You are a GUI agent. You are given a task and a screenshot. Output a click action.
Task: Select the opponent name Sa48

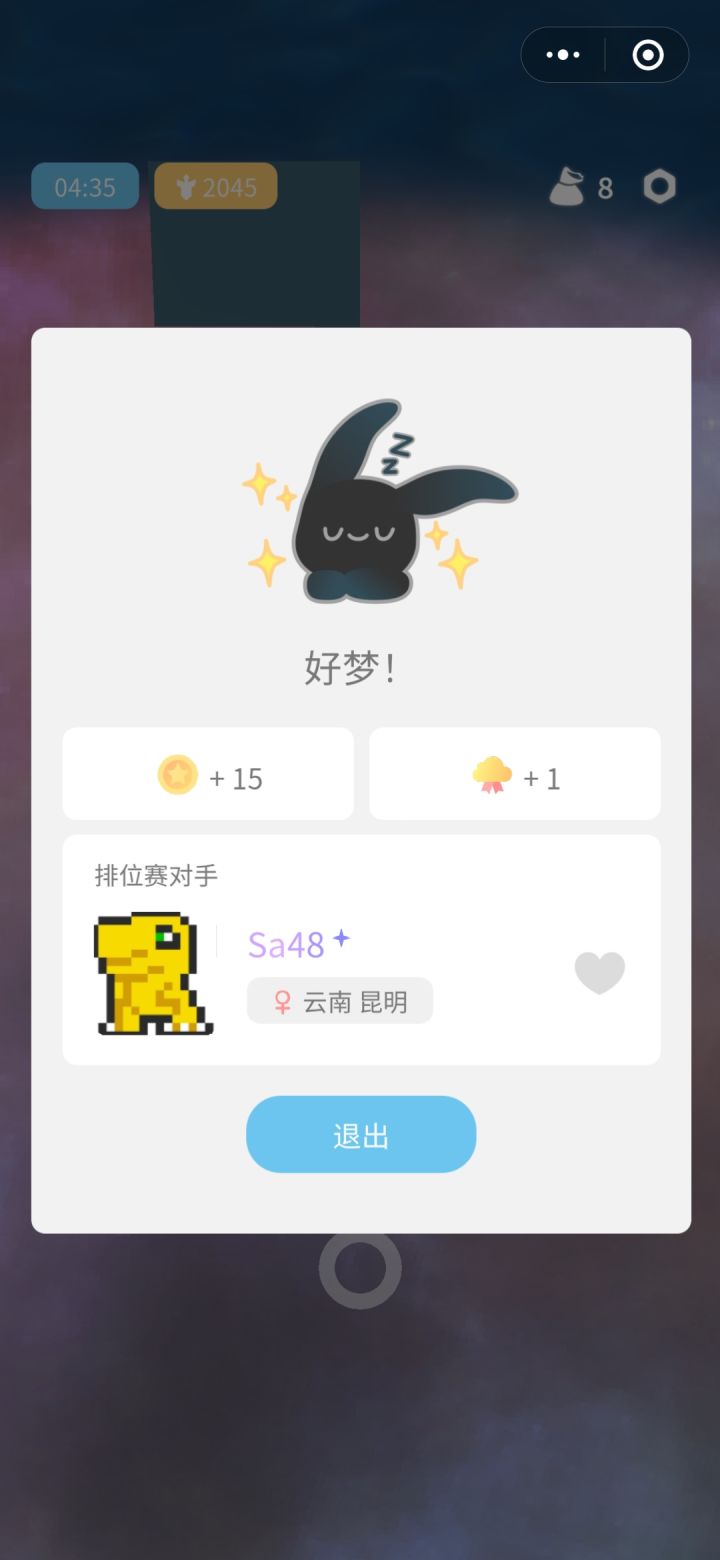pos(285,944)
